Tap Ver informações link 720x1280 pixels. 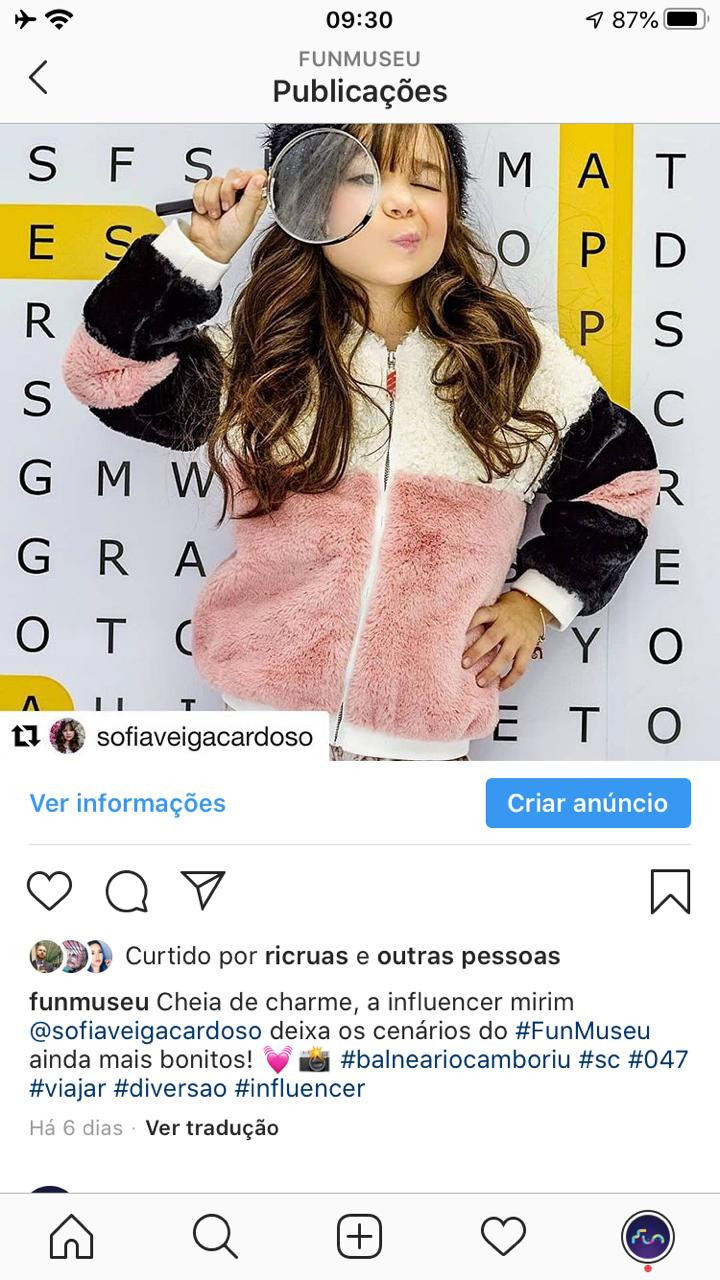pos(128,803)
